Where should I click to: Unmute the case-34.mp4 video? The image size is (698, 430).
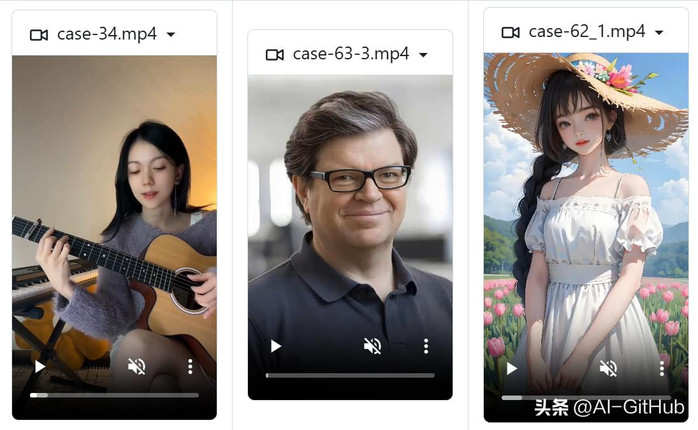[x=137, y=366]
